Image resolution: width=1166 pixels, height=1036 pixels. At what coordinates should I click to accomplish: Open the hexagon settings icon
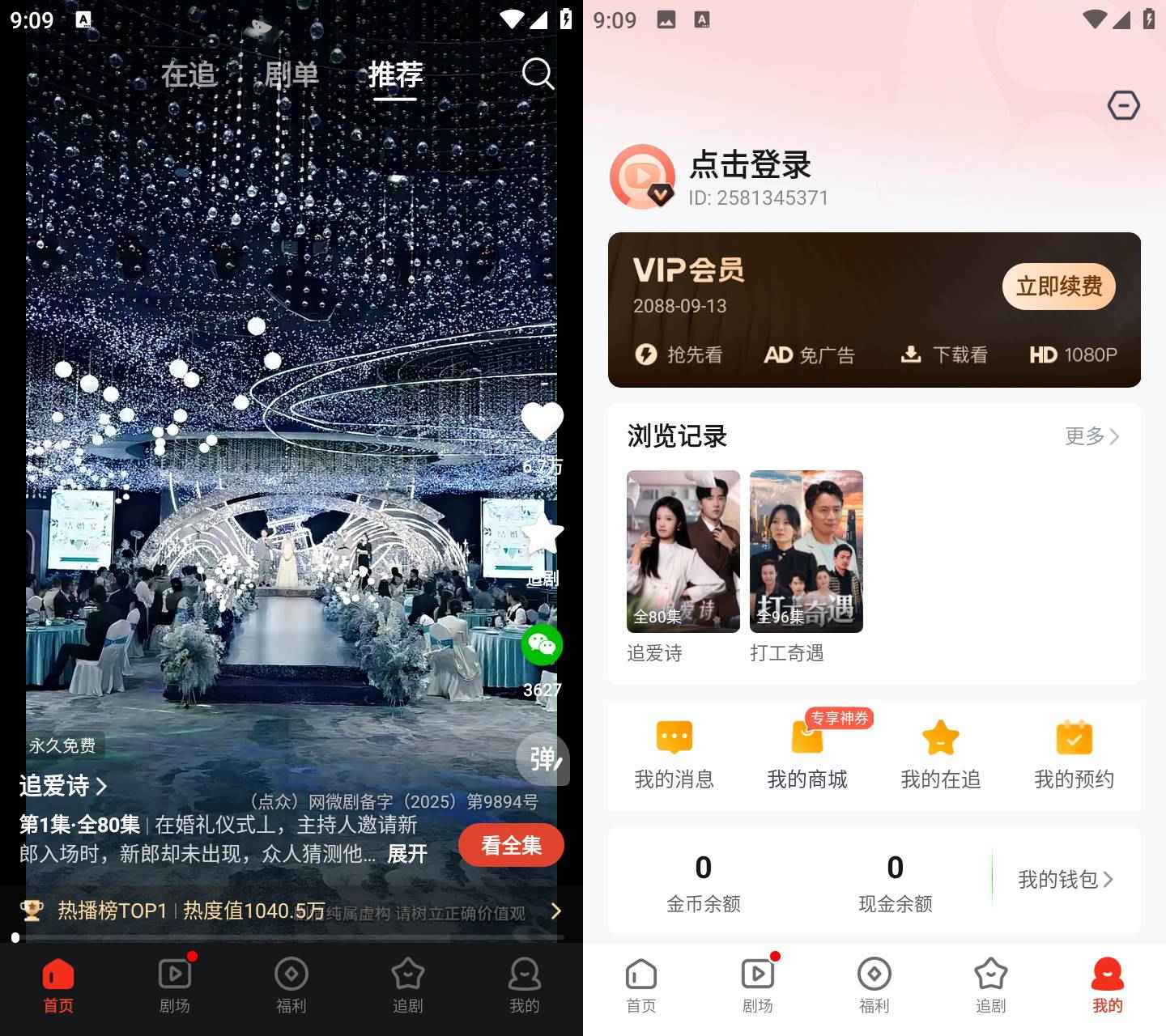1123,105
